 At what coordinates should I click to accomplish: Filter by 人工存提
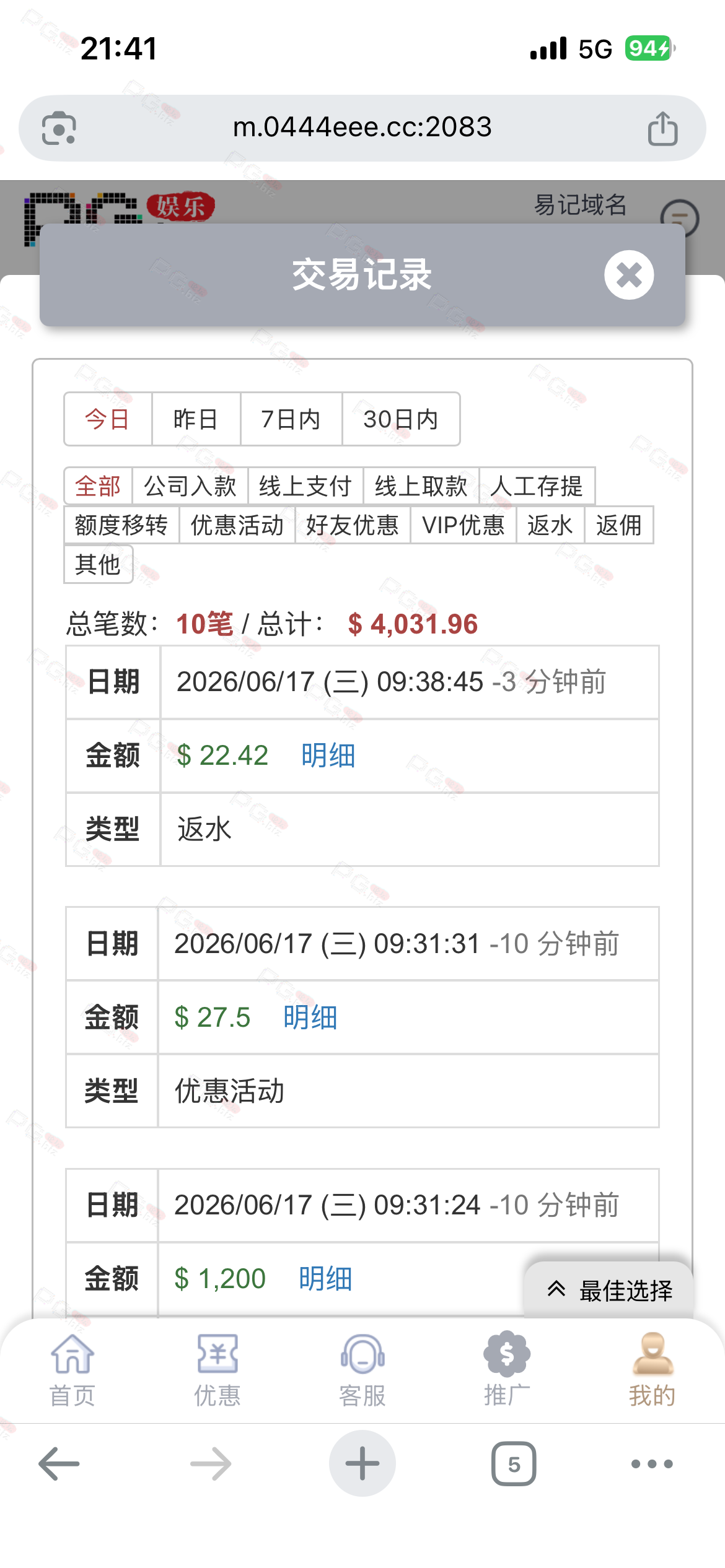[537, 486]
